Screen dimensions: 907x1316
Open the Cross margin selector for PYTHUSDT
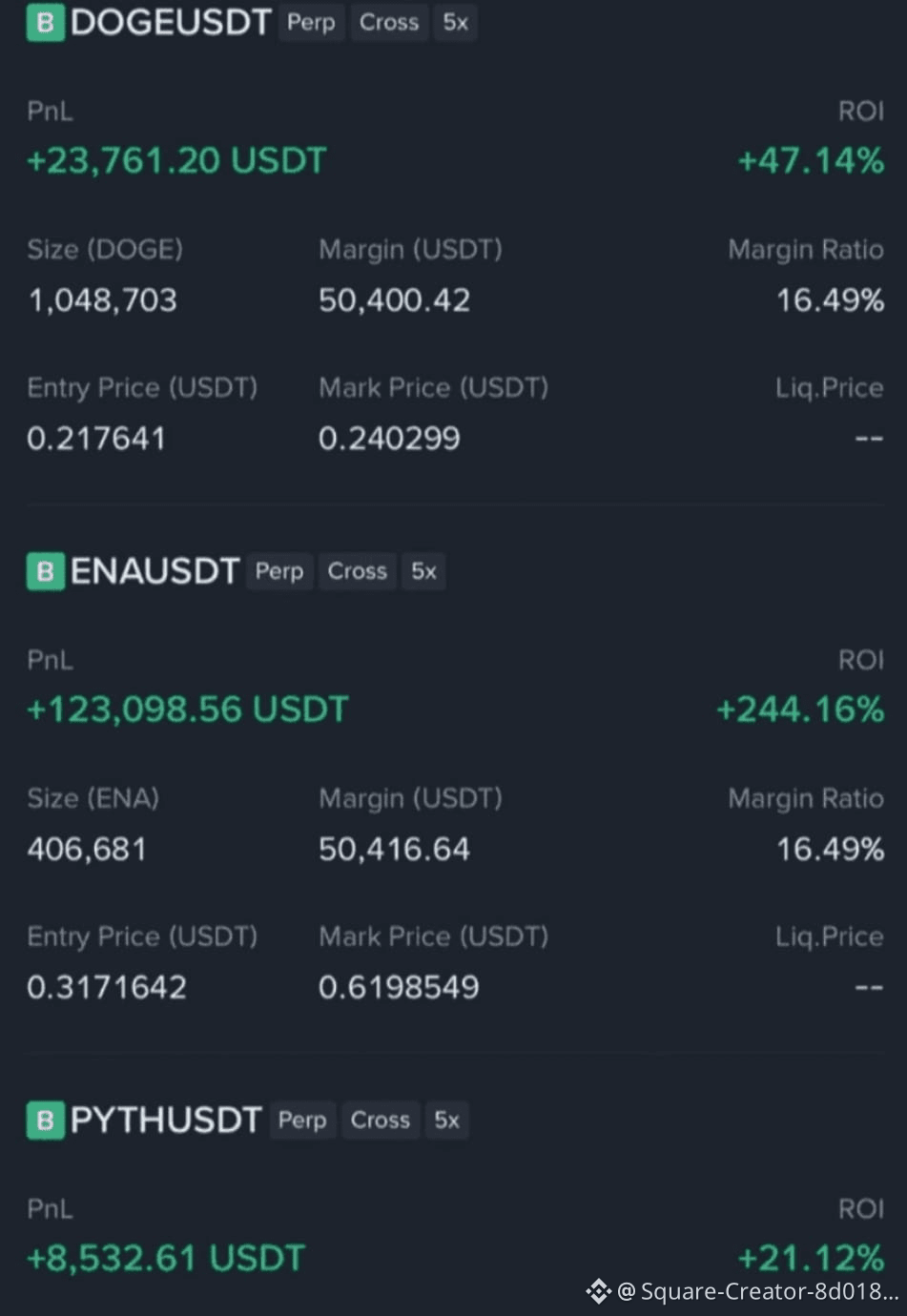click(x=381, y=1120)
